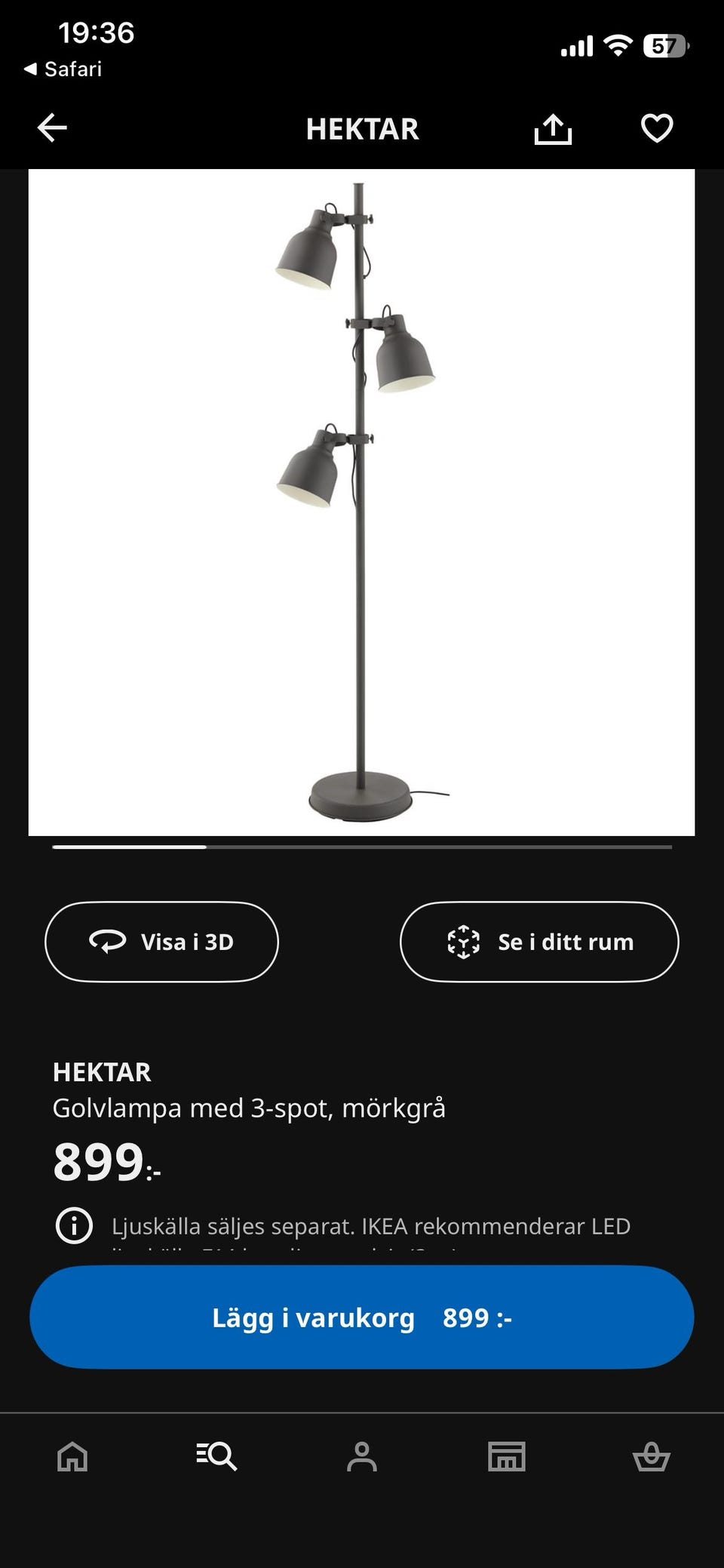724x1568 pixels.
Task: Select the search icon in bottom bar
Action: coord(217,1456)
